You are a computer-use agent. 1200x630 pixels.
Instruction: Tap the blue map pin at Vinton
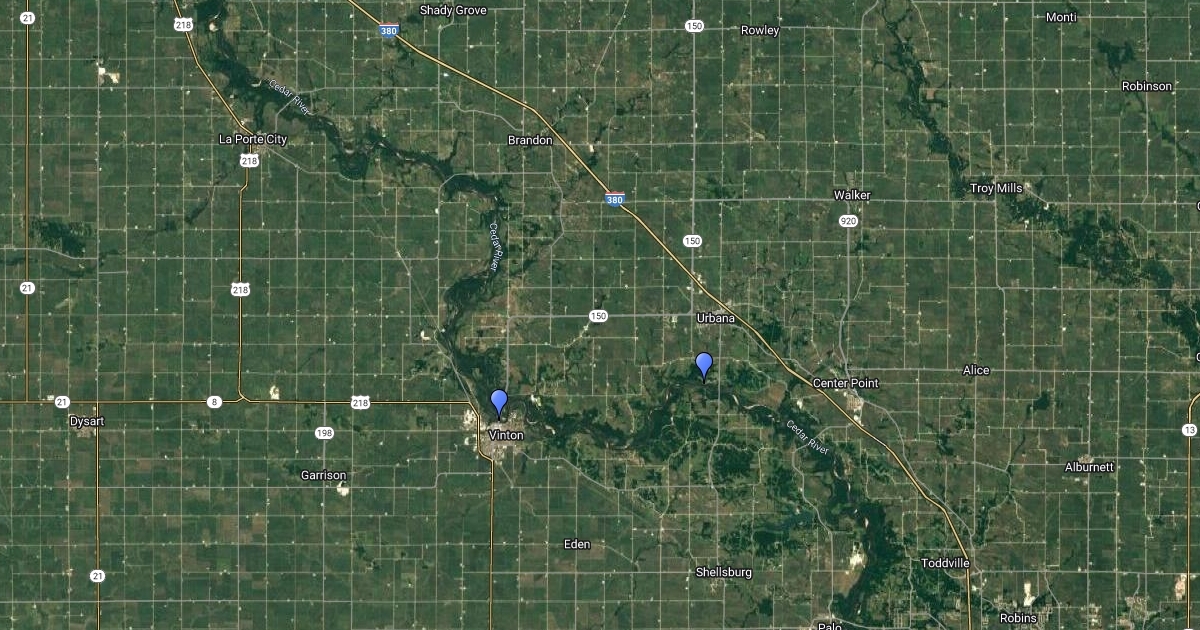click(499, 402)
